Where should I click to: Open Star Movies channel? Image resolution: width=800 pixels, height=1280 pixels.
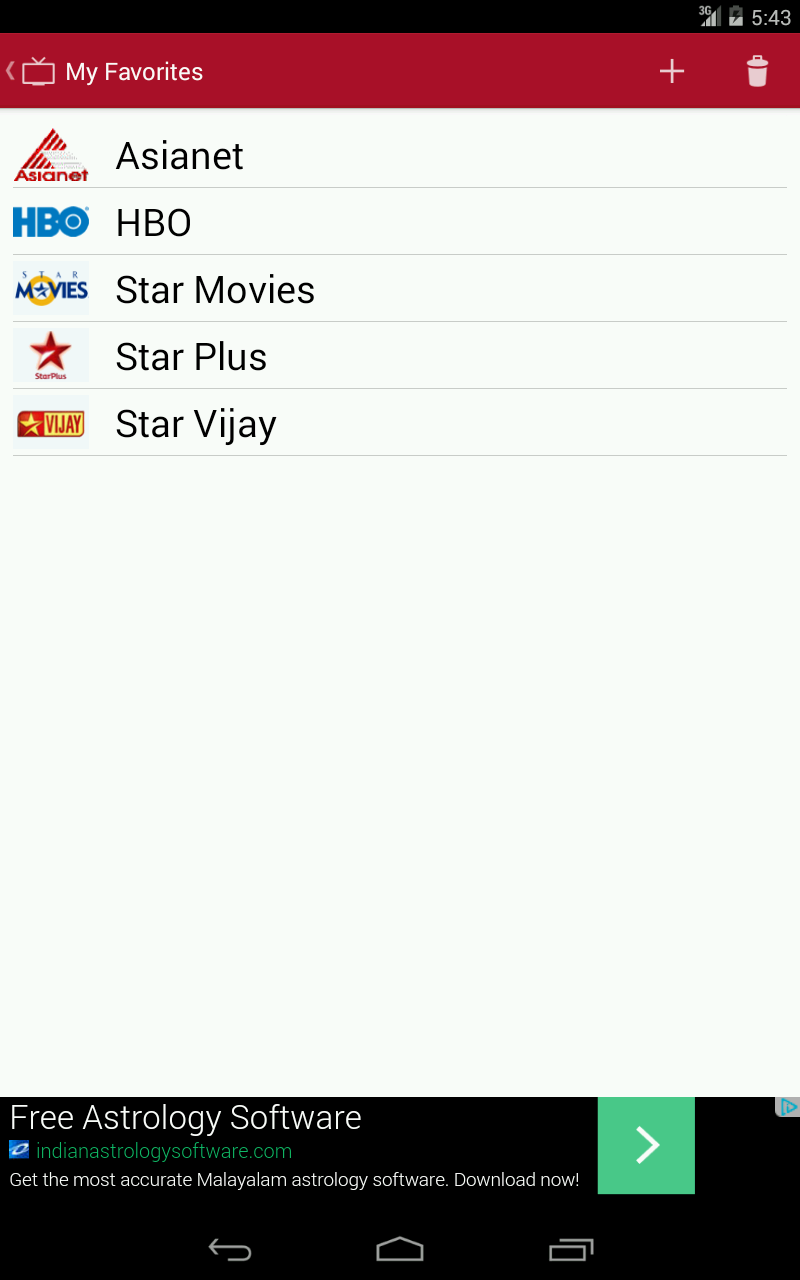coord(215,290)
